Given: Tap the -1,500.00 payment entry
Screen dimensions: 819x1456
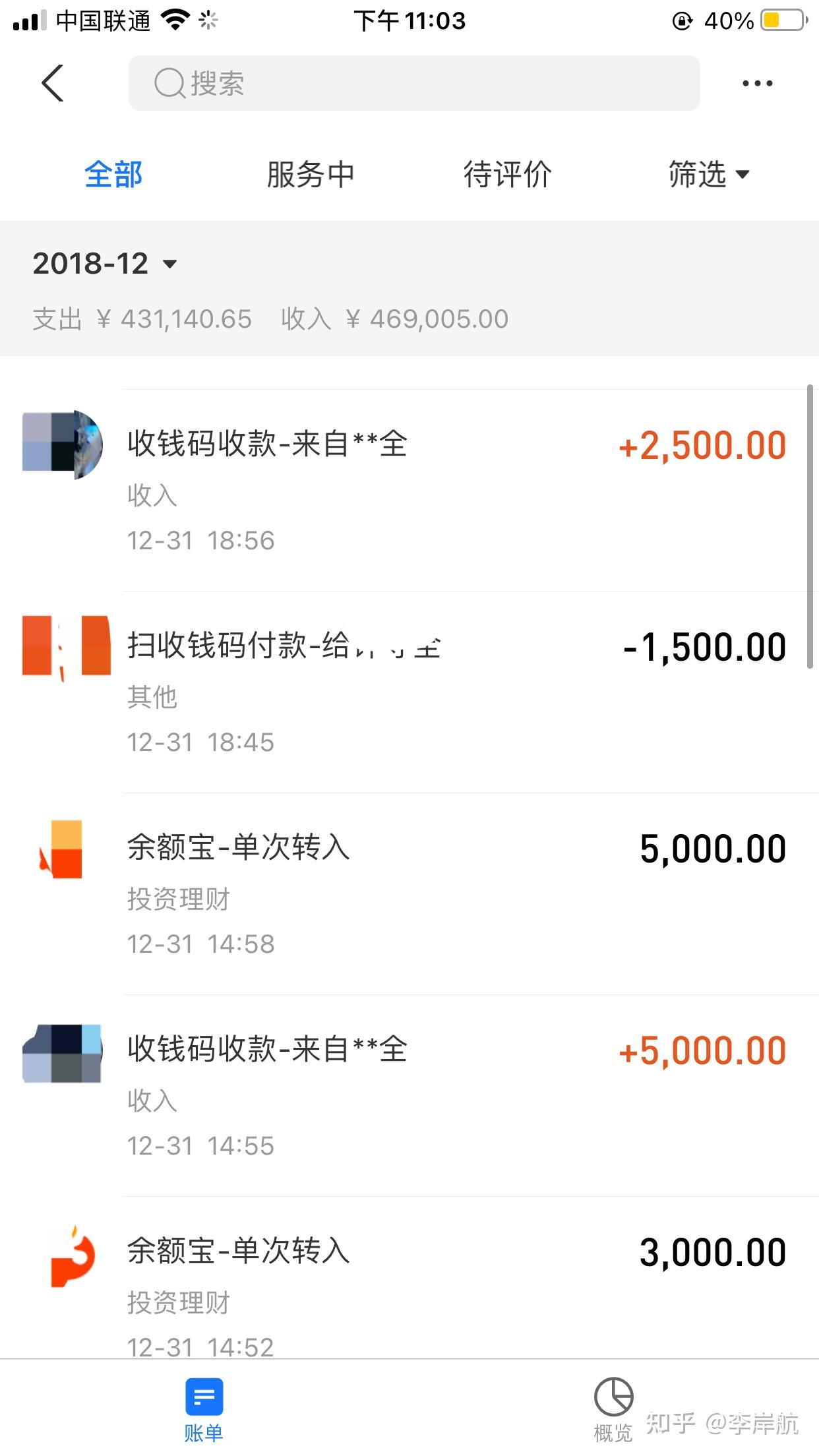Looking at the screenshot, I should click(x=409, y=686).
